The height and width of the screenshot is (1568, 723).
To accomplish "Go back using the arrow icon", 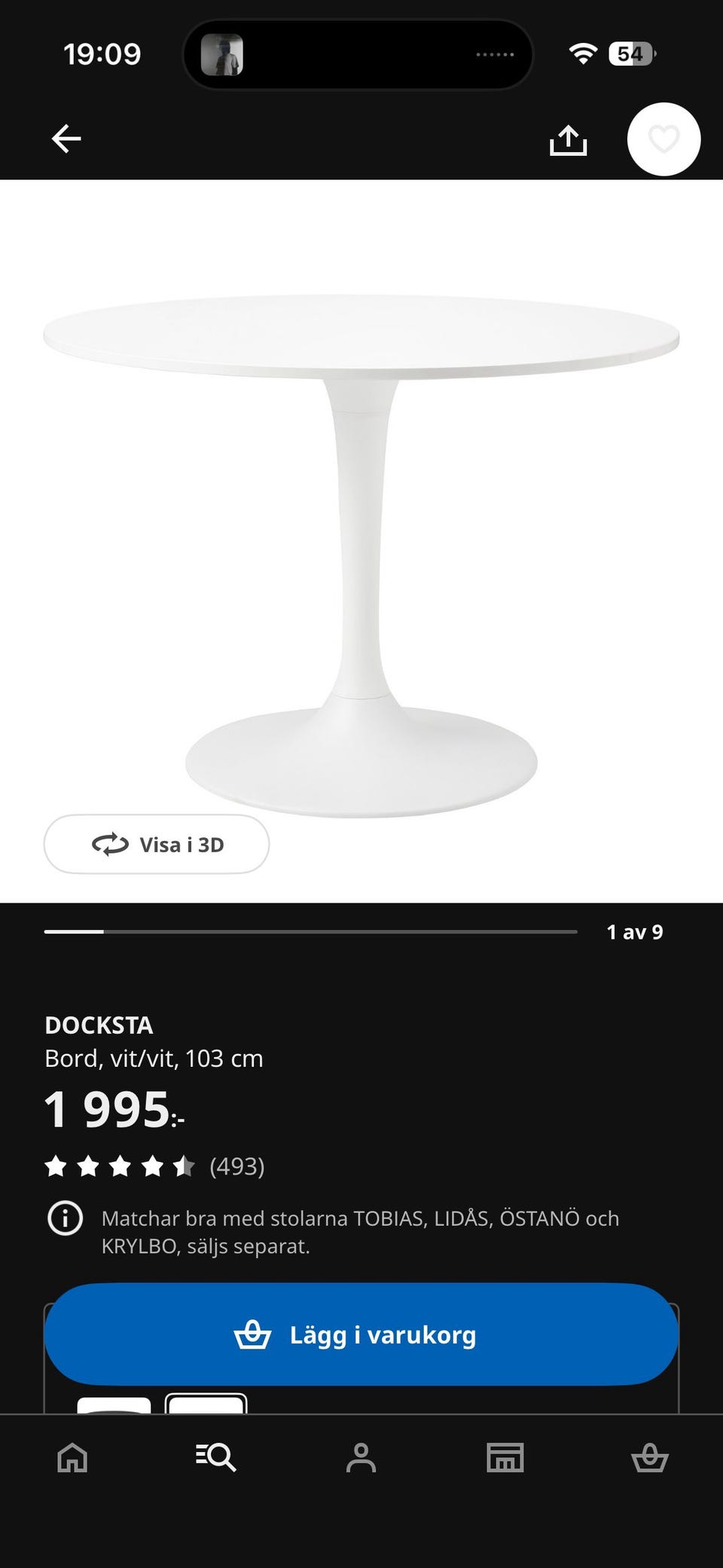I will (66, 139).
